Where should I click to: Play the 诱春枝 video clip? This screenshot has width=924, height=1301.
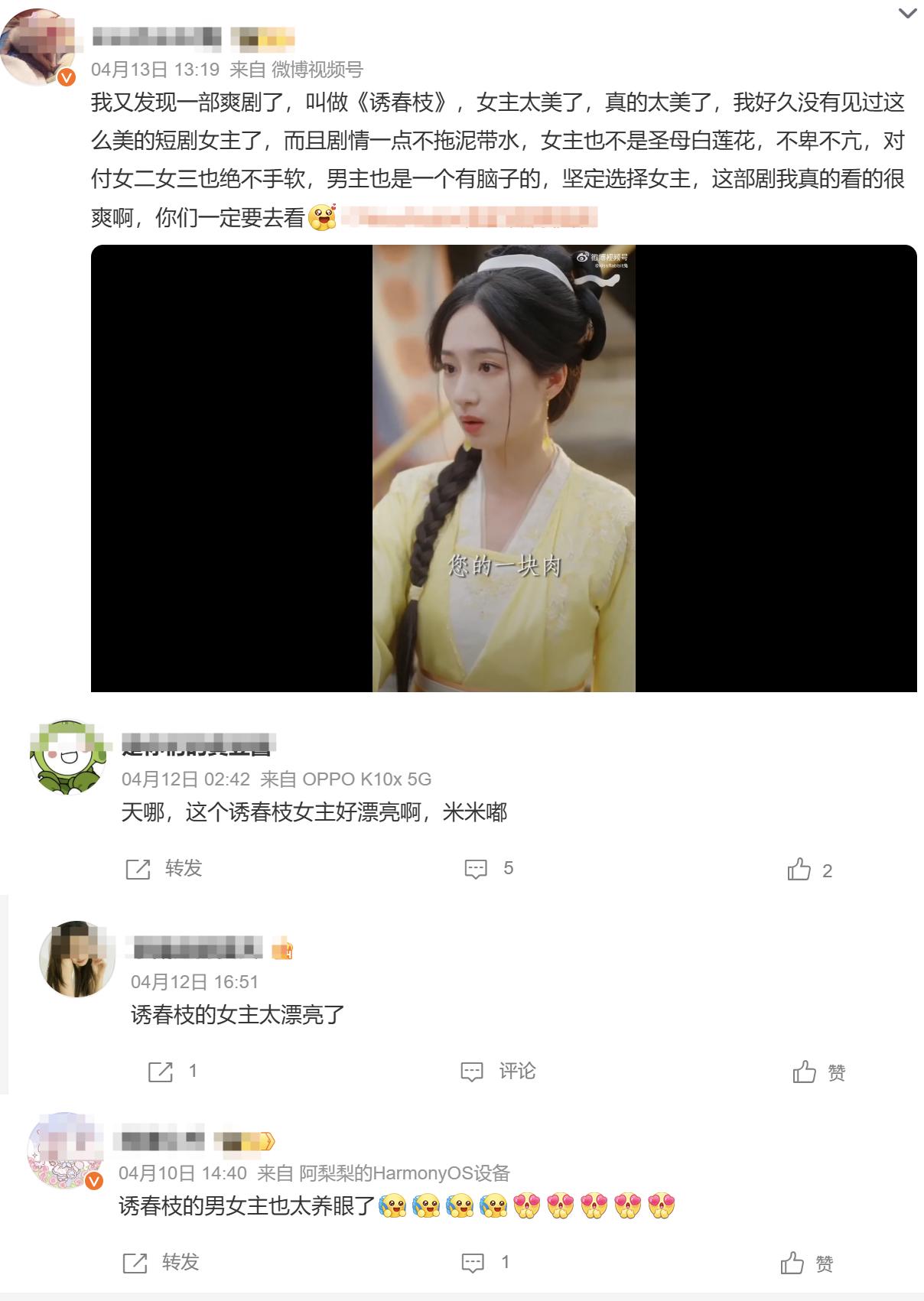click(x=503, y=468)
